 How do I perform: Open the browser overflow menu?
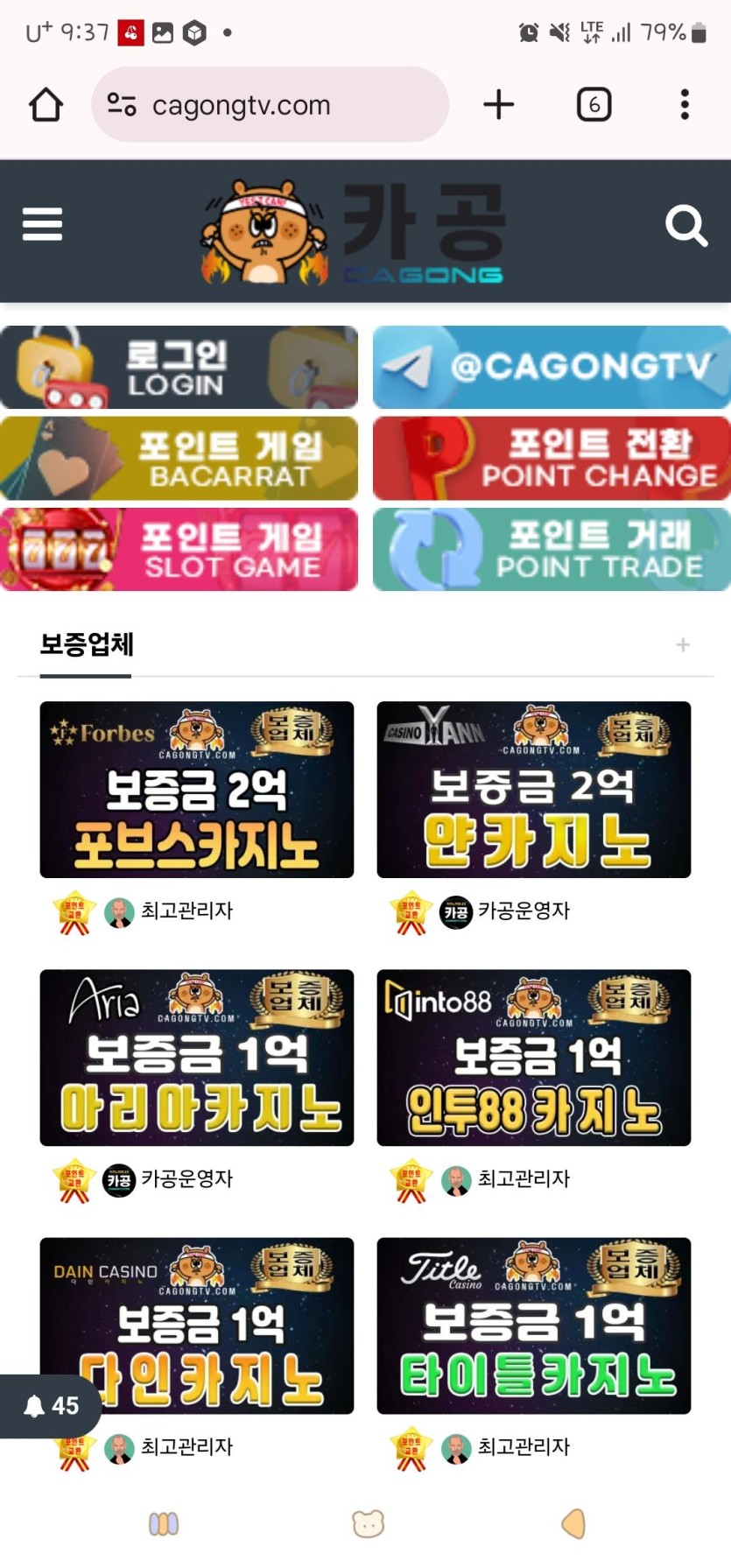point(685,105)
